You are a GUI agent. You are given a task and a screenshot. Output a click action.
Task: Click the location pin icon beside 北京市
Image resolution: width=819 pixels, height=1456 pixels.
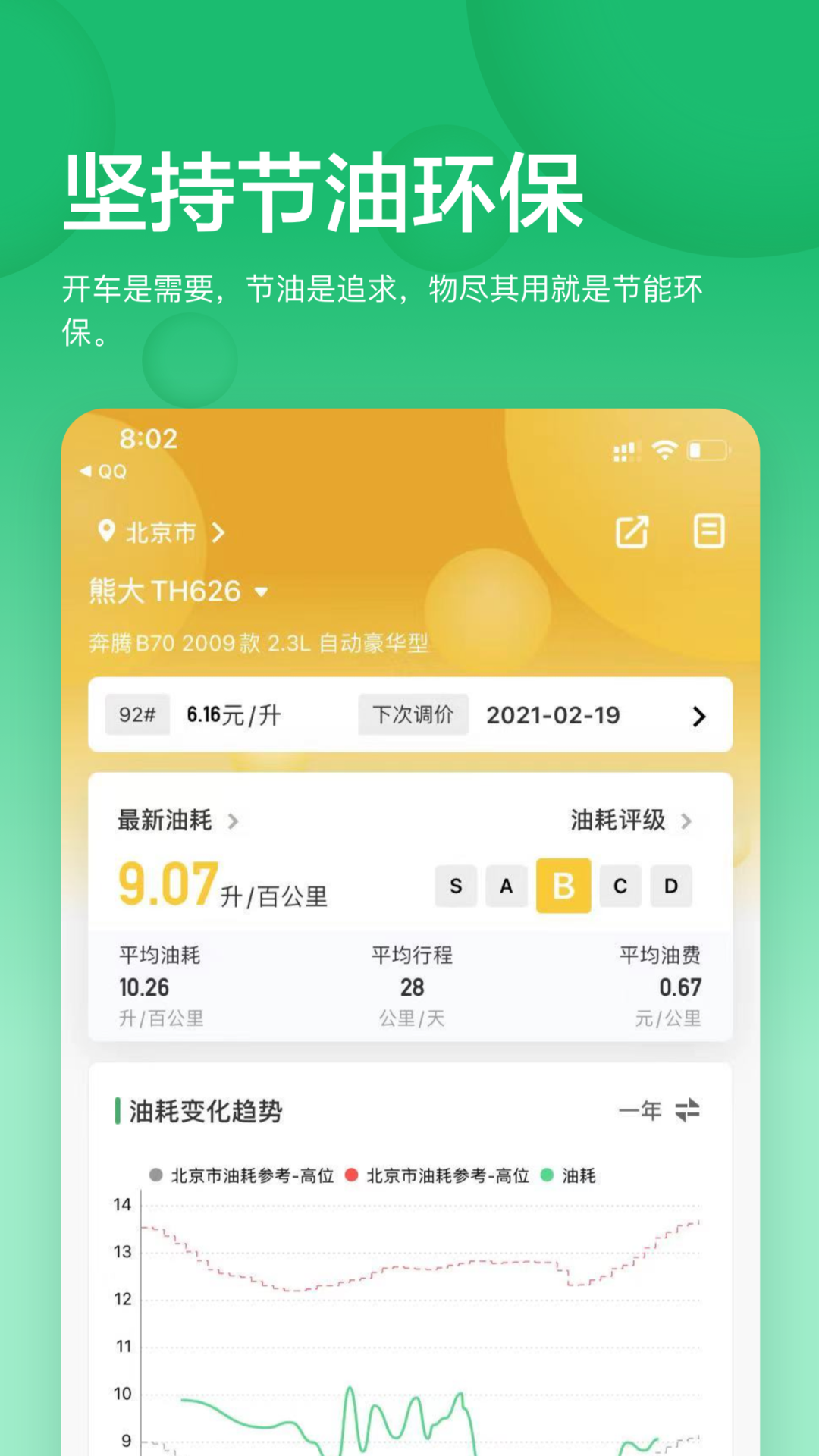(x=106, y=533)
